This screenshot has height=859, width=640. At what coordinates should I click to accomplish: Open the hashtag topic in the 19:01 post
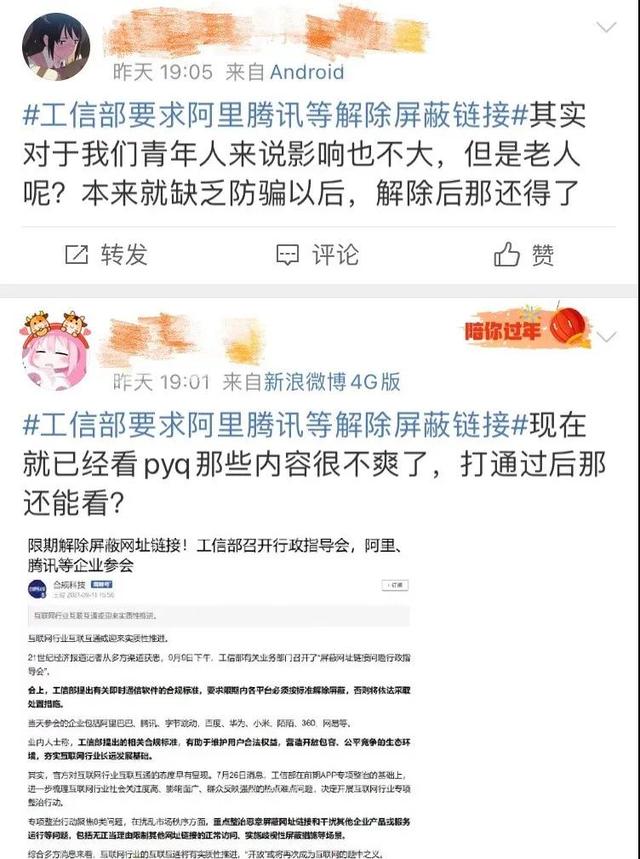tap(270, 425)
